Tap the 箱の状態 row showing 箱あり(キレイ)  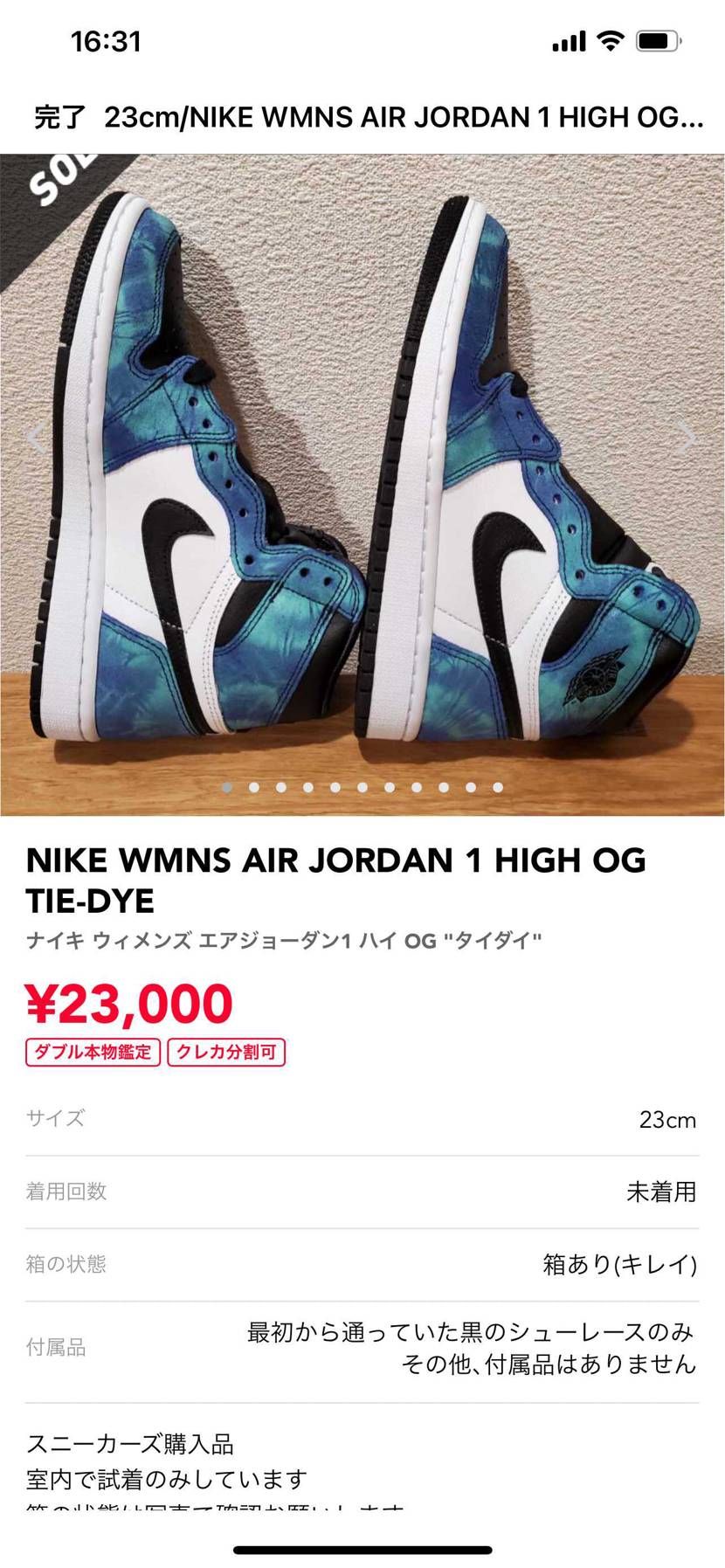pyautogui.click(x=362, y=1264)
